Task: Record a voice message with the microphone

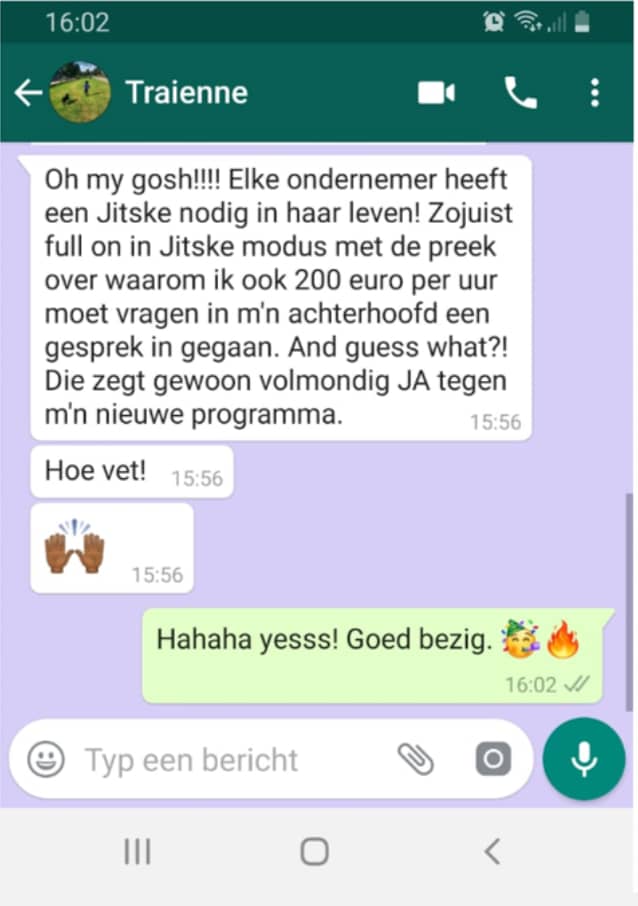Action: [584, 759]
